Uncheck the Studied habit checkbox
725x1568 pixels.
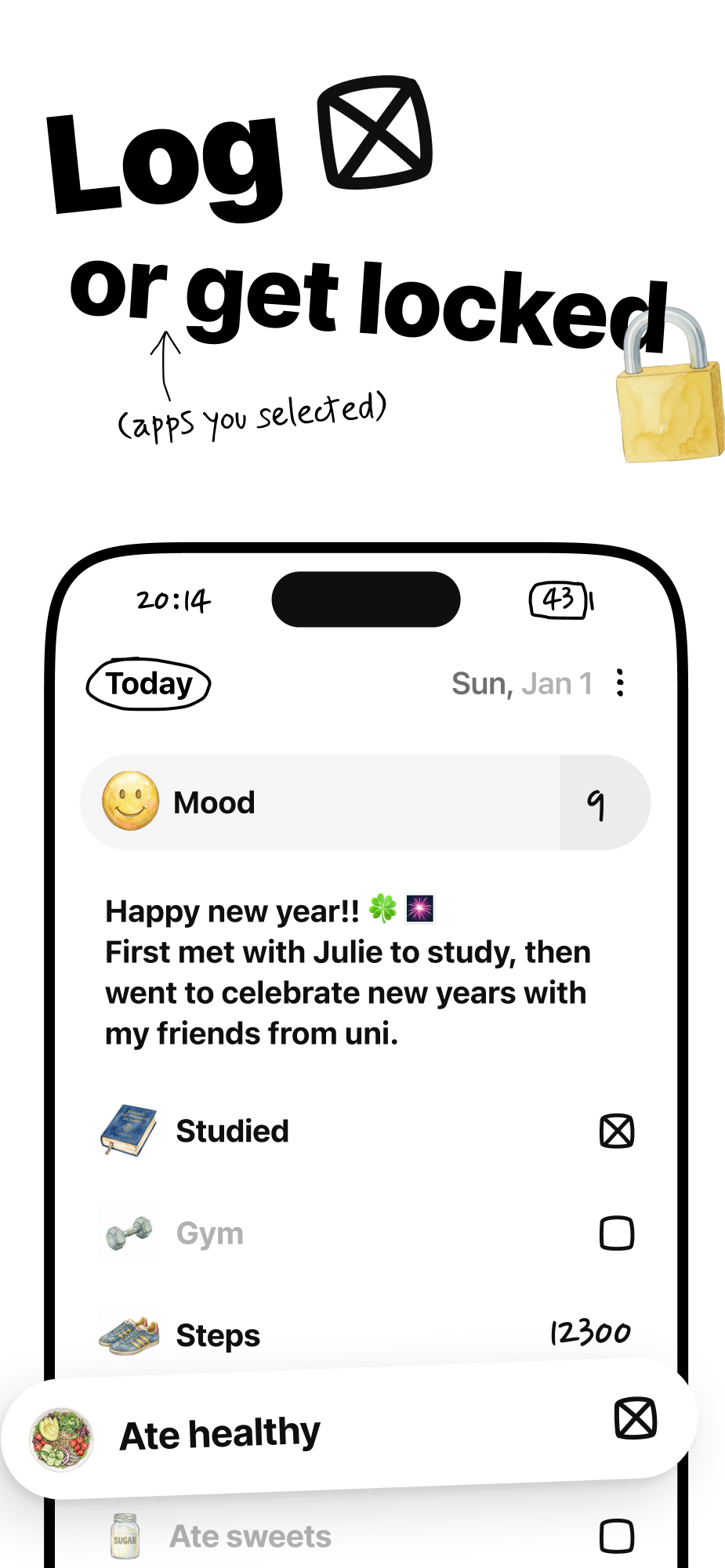click(617, 1132)
